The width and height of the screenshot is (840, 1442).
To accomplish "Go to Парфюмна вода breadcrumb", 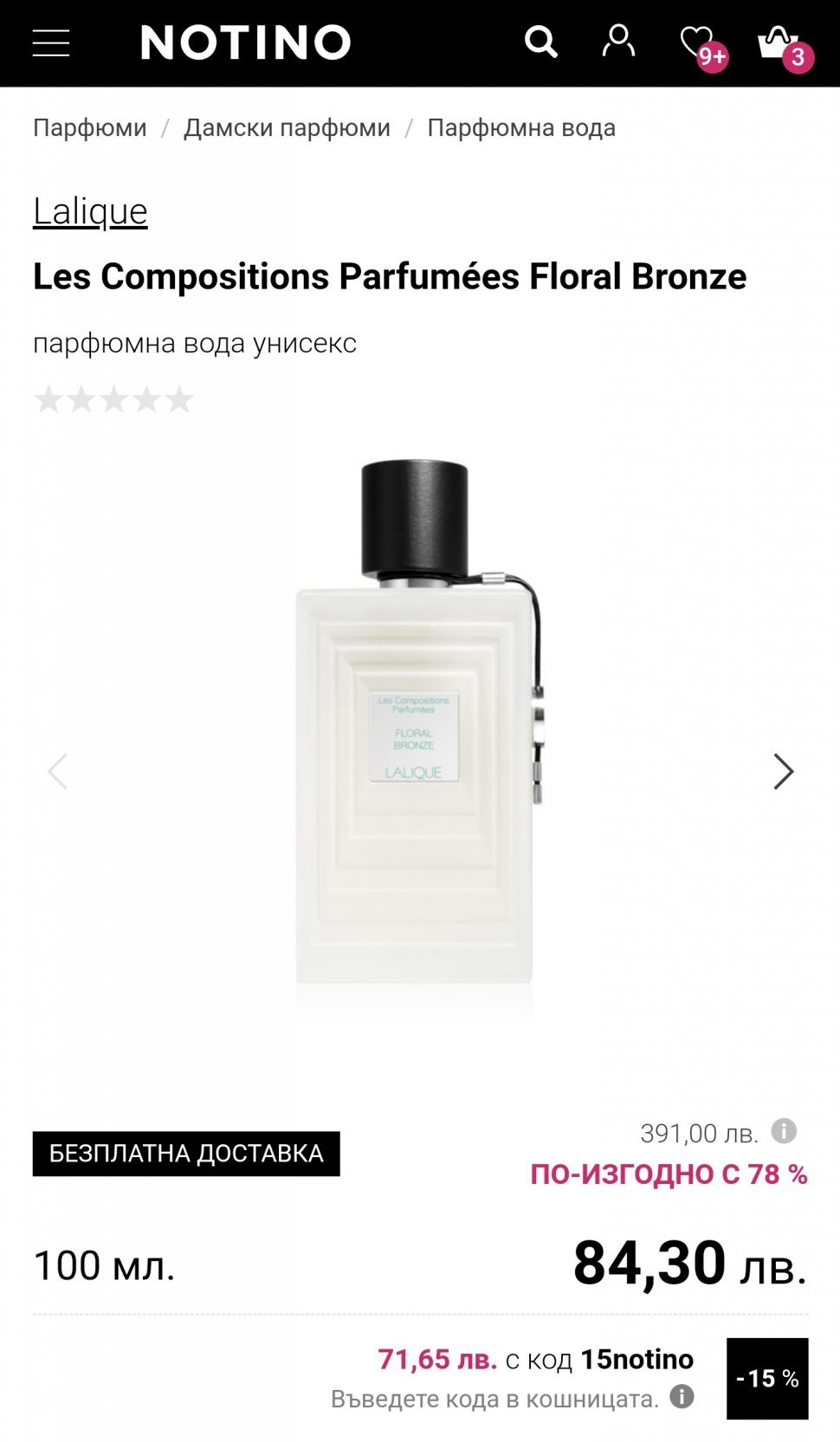I will [521, 128].
